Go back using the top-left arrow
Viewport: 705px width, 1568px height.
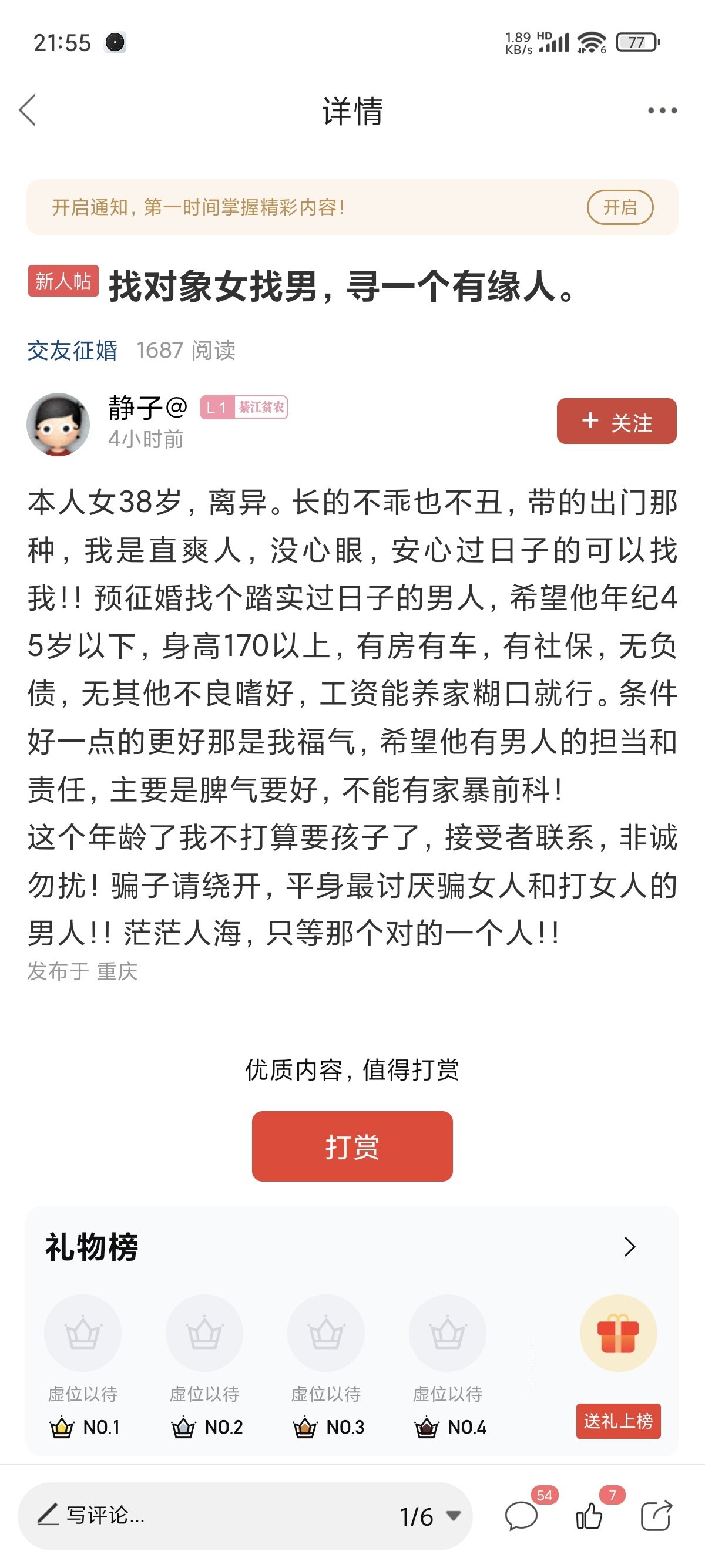pos(28,110)
